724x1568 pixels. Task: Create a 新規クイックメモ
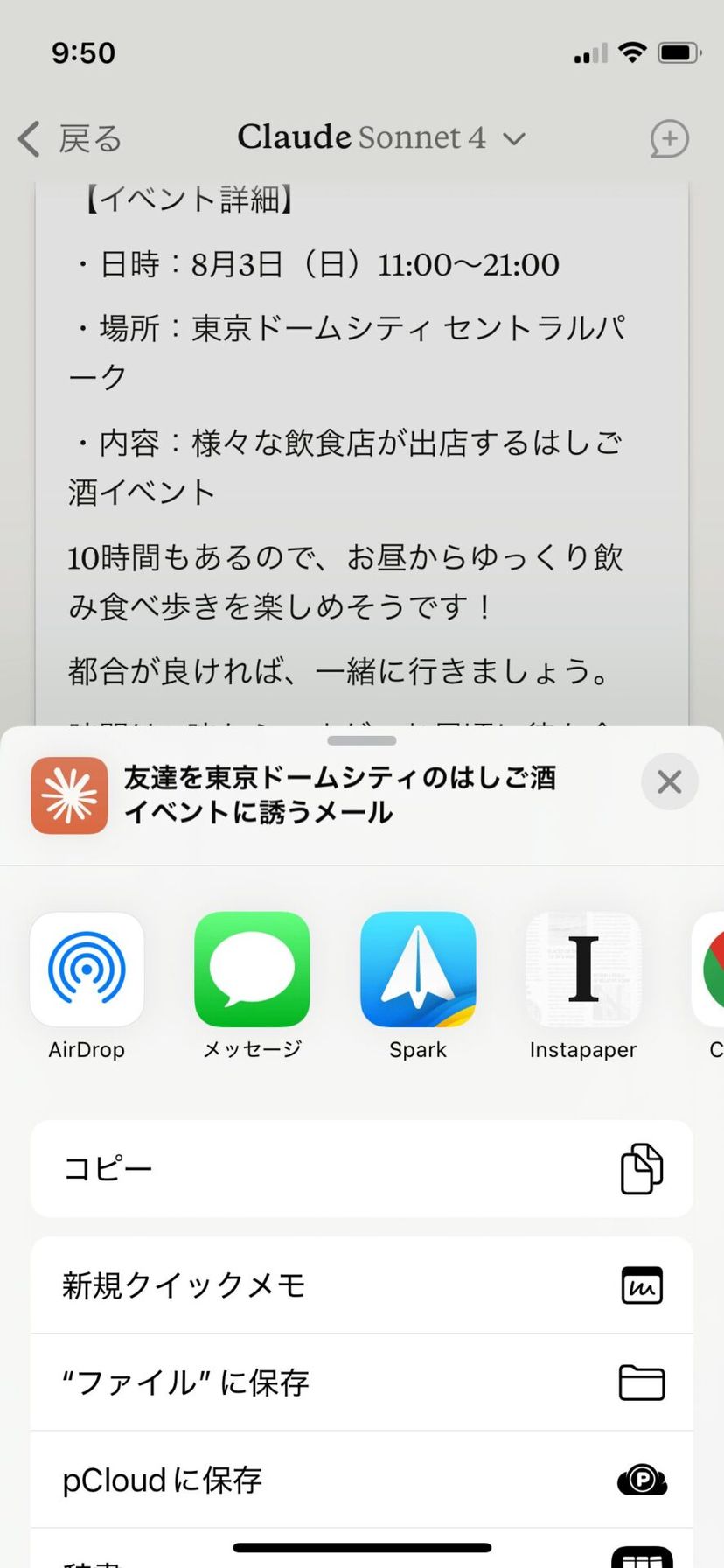point(361,1285)
